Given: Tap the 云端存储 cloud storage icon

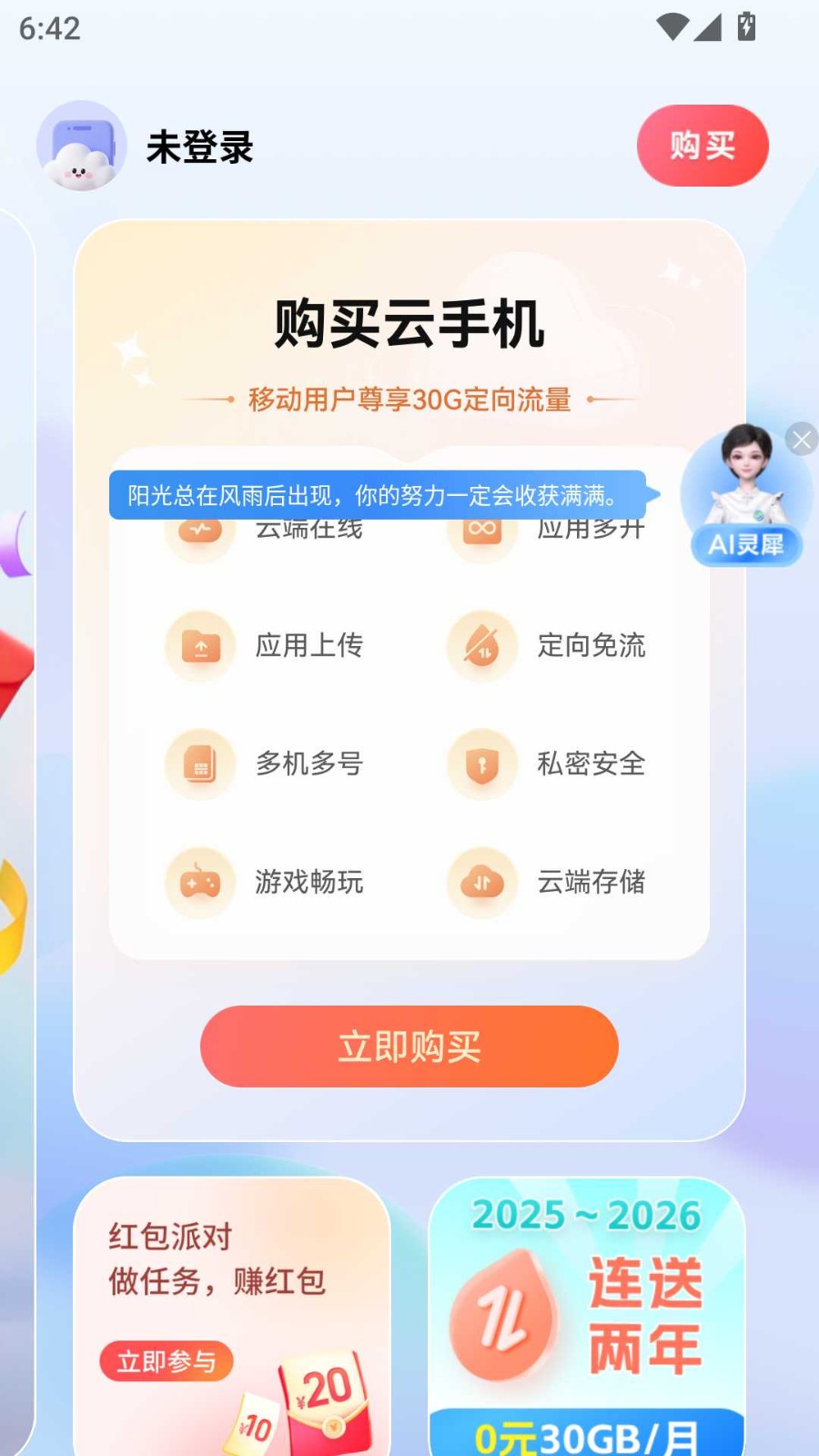Looking at the screenshot, I should [x=481, y=883].
